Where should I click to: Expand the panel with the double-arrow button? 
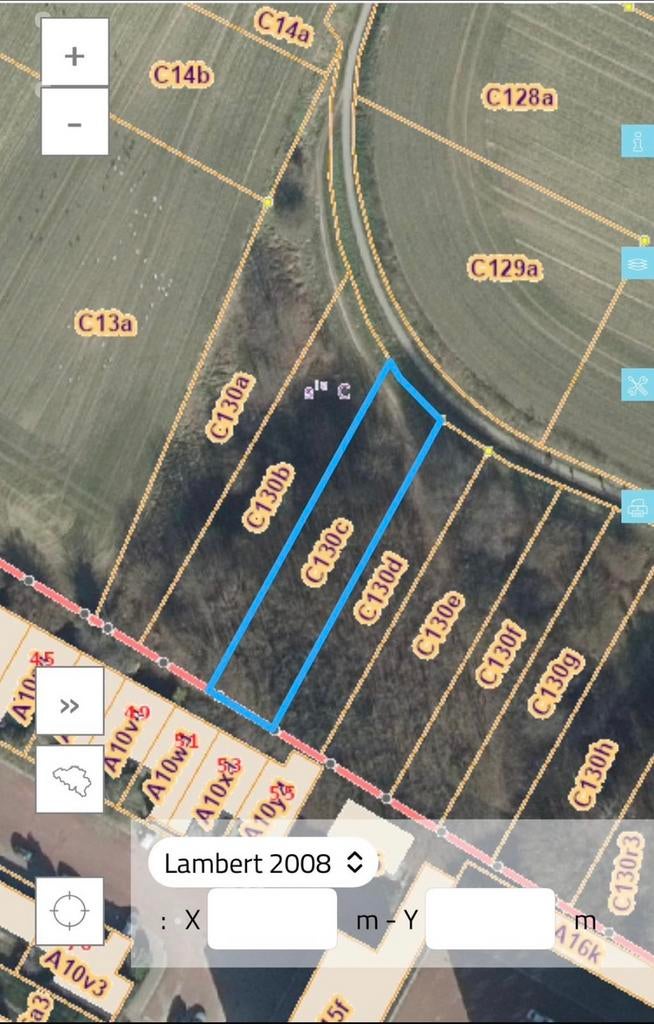point(70,705)
